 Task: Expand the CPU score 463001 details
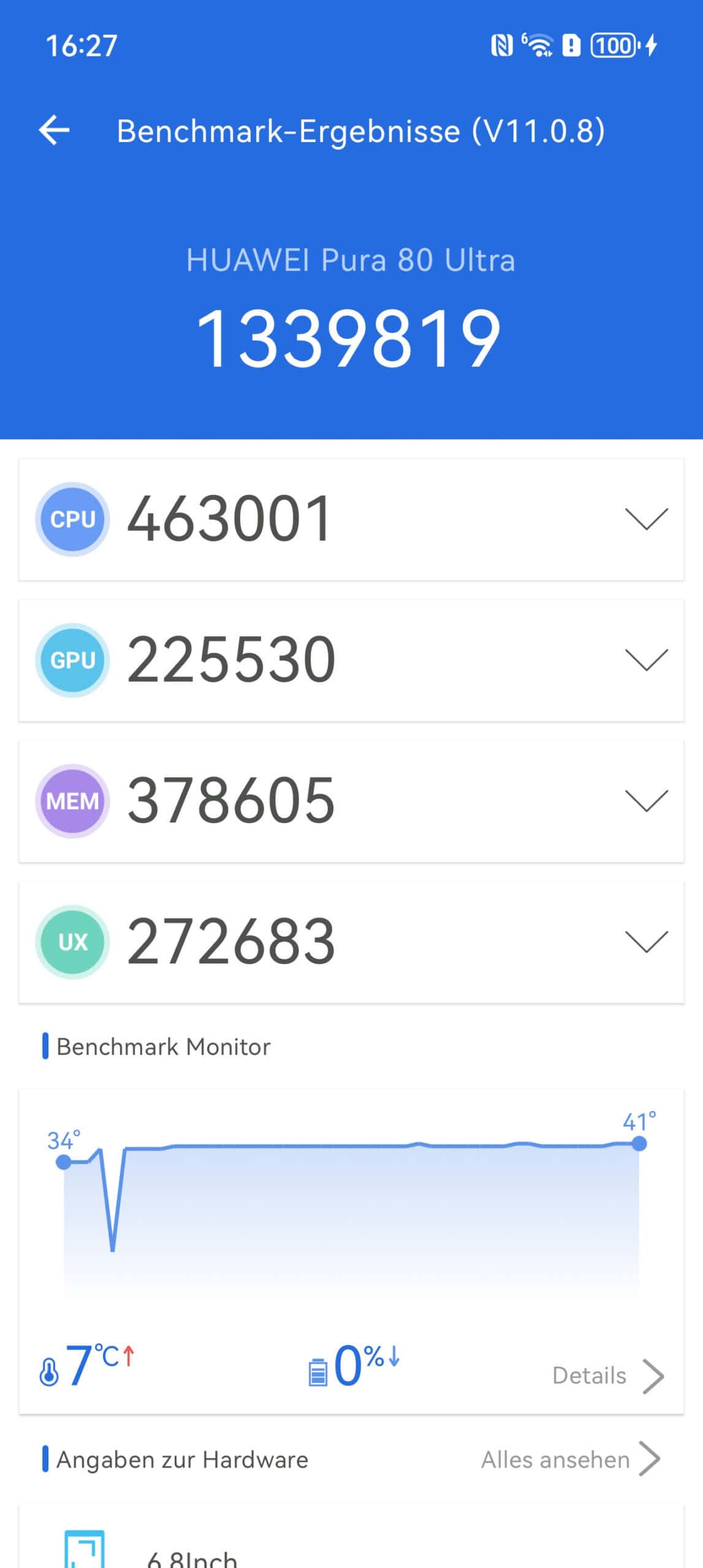pos(646,519)
